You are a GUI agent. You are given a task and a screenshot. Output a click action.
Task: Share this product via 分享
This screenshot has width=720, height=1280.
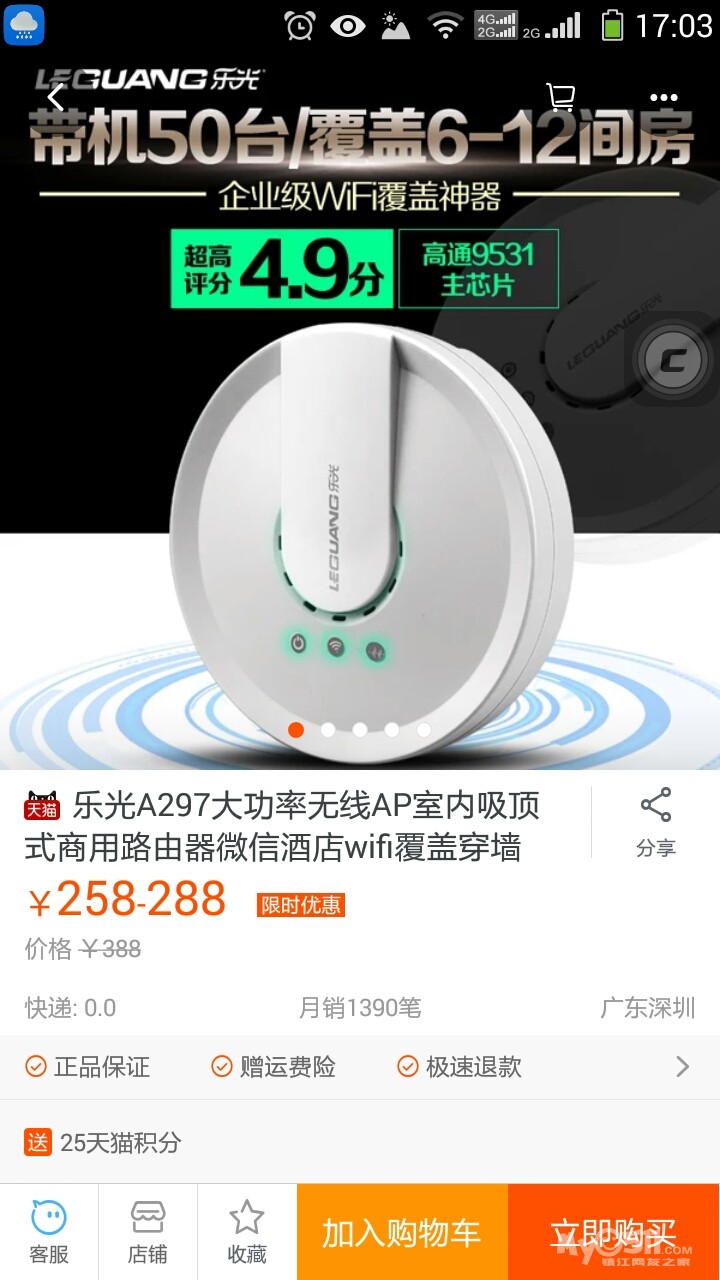(x=656, y=824)
